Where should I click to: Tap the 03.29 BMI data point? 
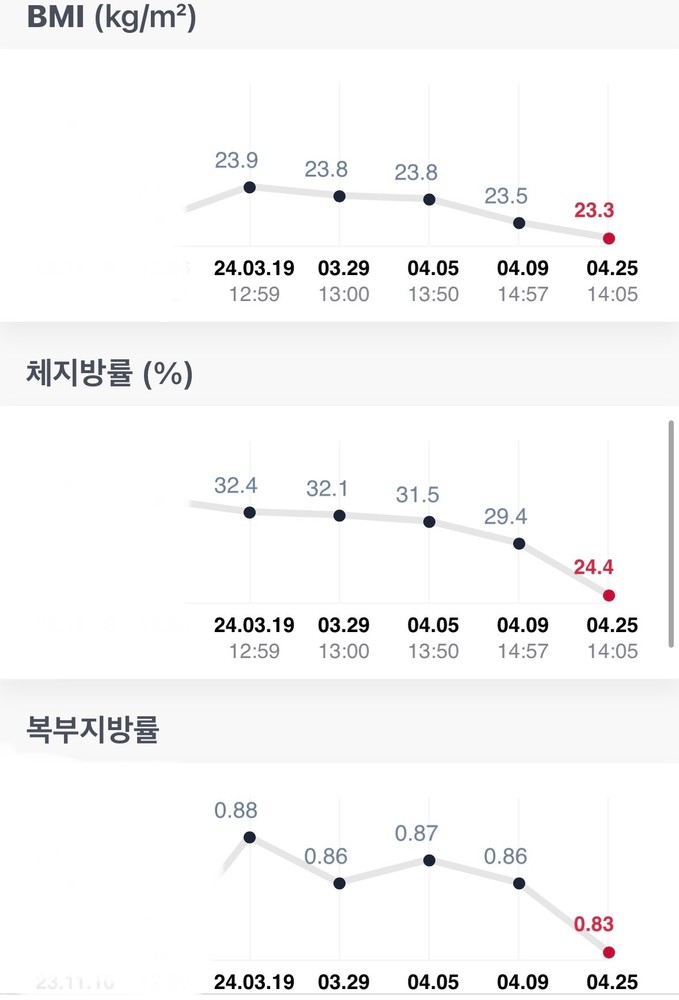(339, 196)
